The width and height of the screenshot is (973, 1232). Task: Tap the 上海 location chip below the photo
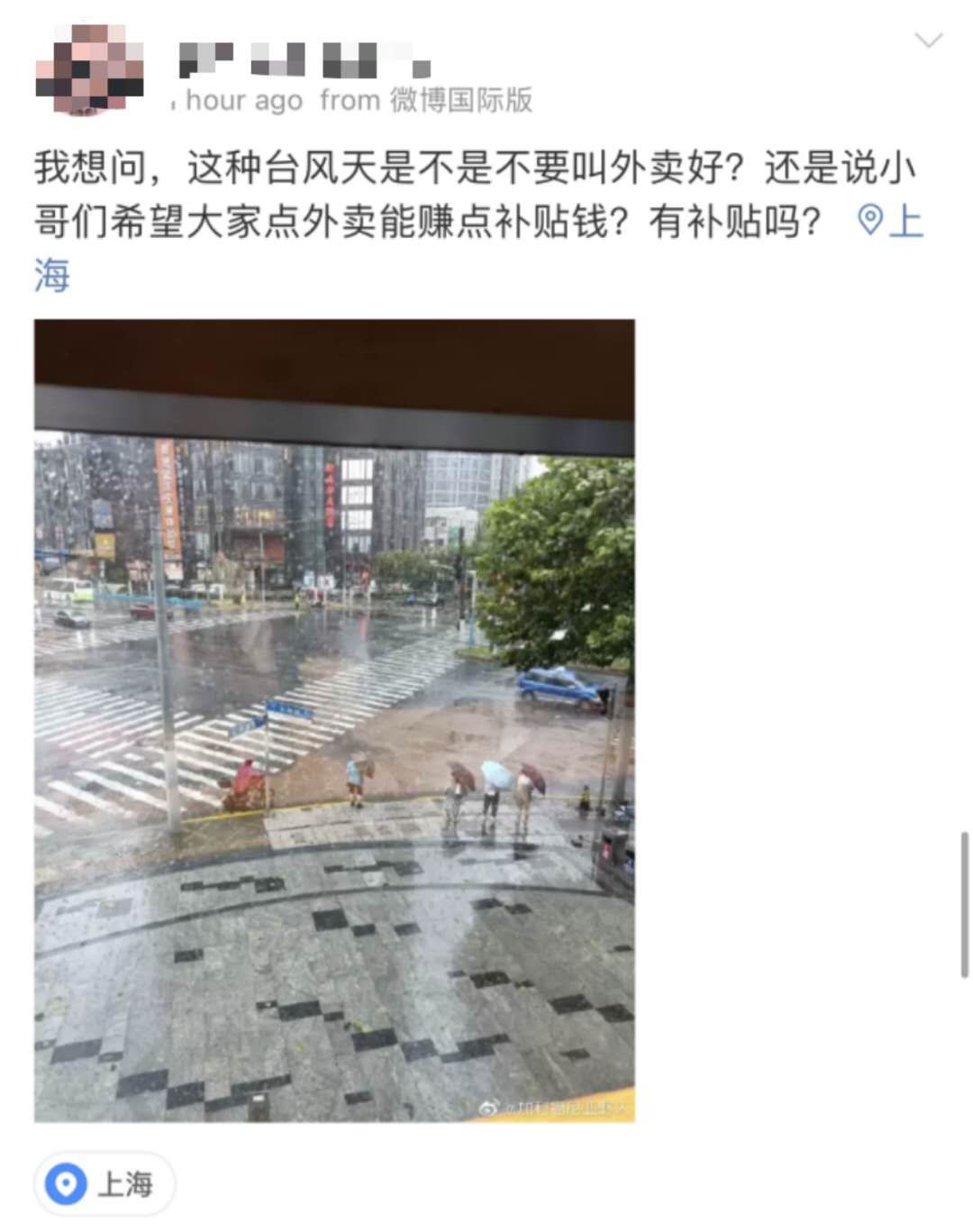105,1183
